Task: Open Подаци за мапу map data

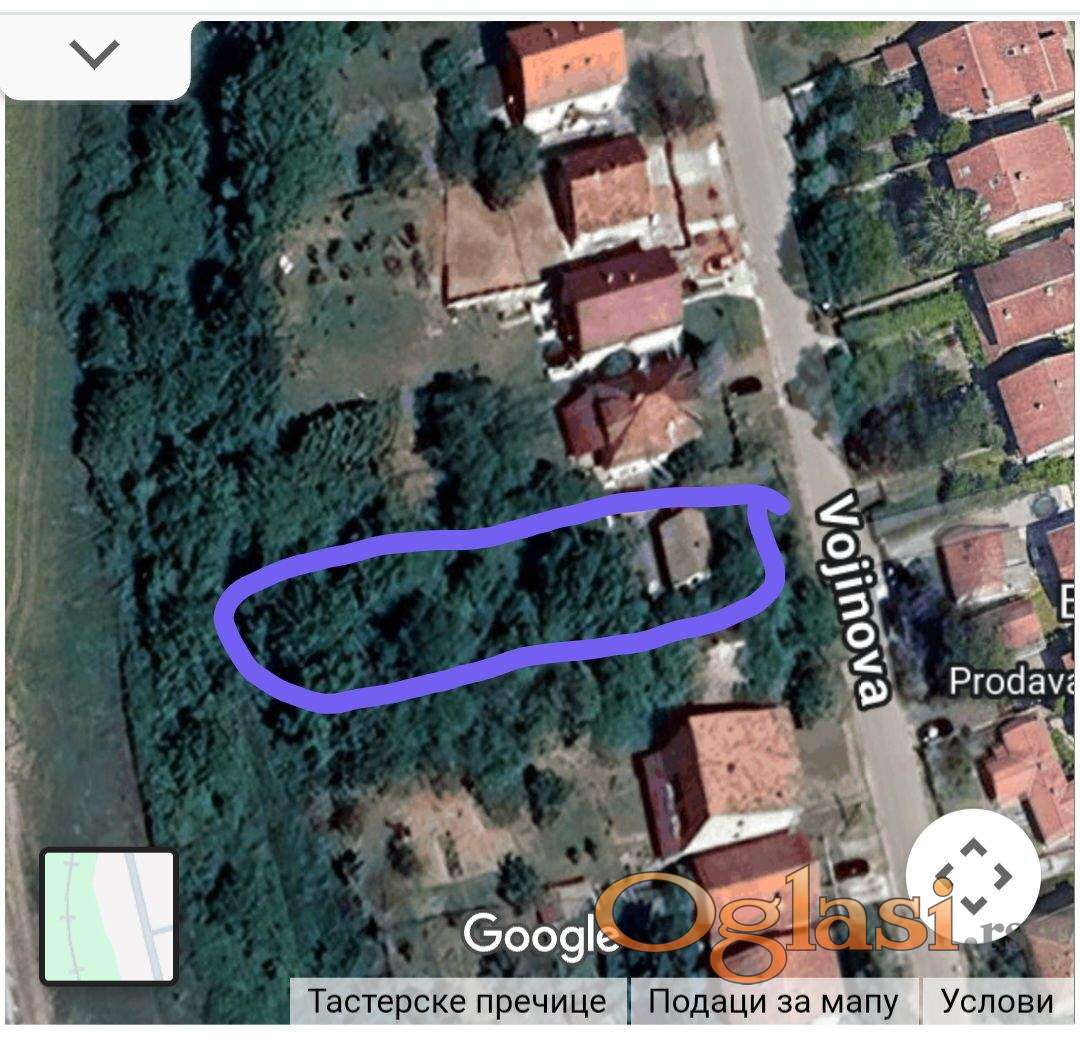Action: click(x=773, y=1001)
